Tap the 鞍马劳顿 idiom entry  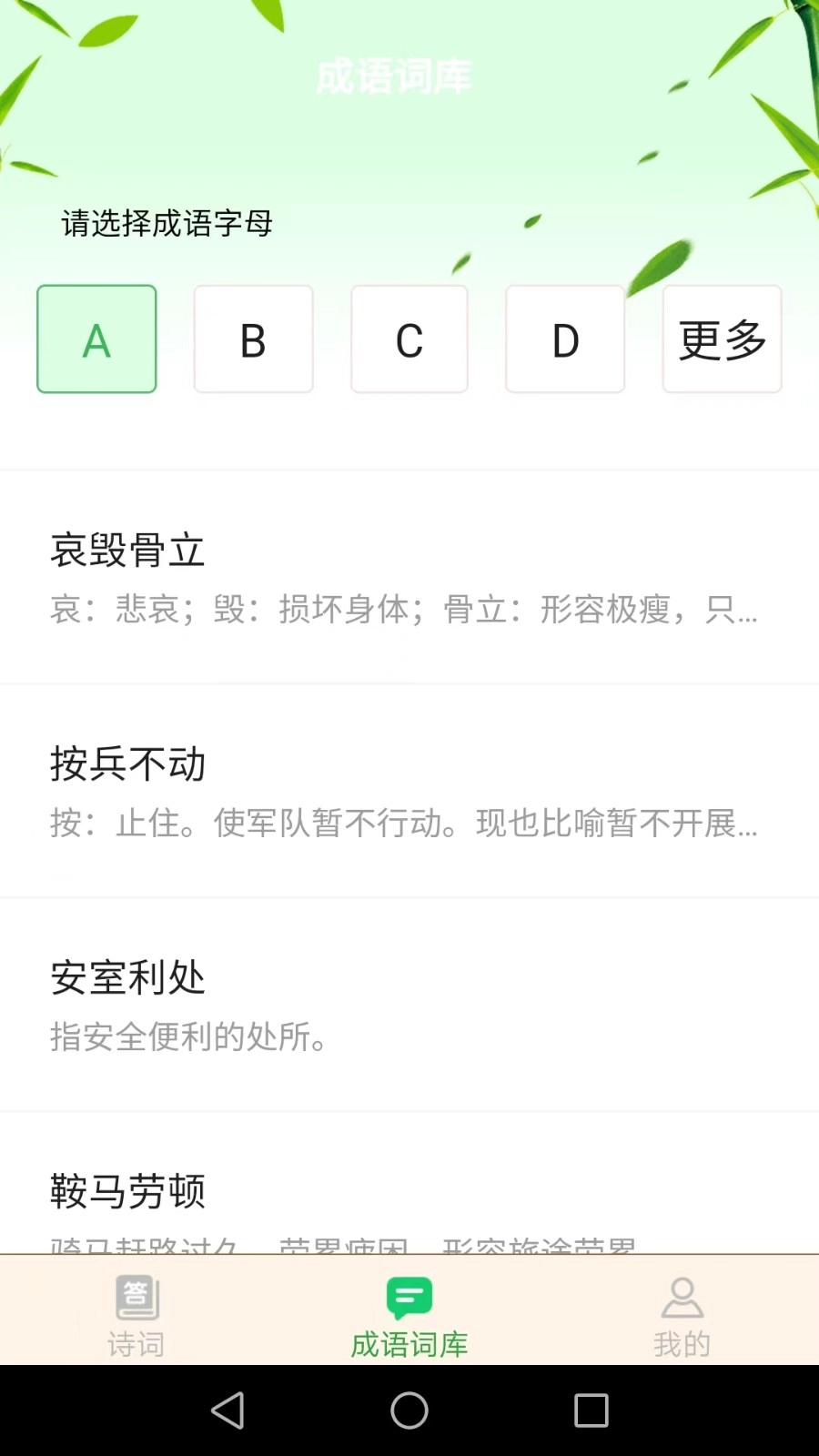tap(127, 1191)
